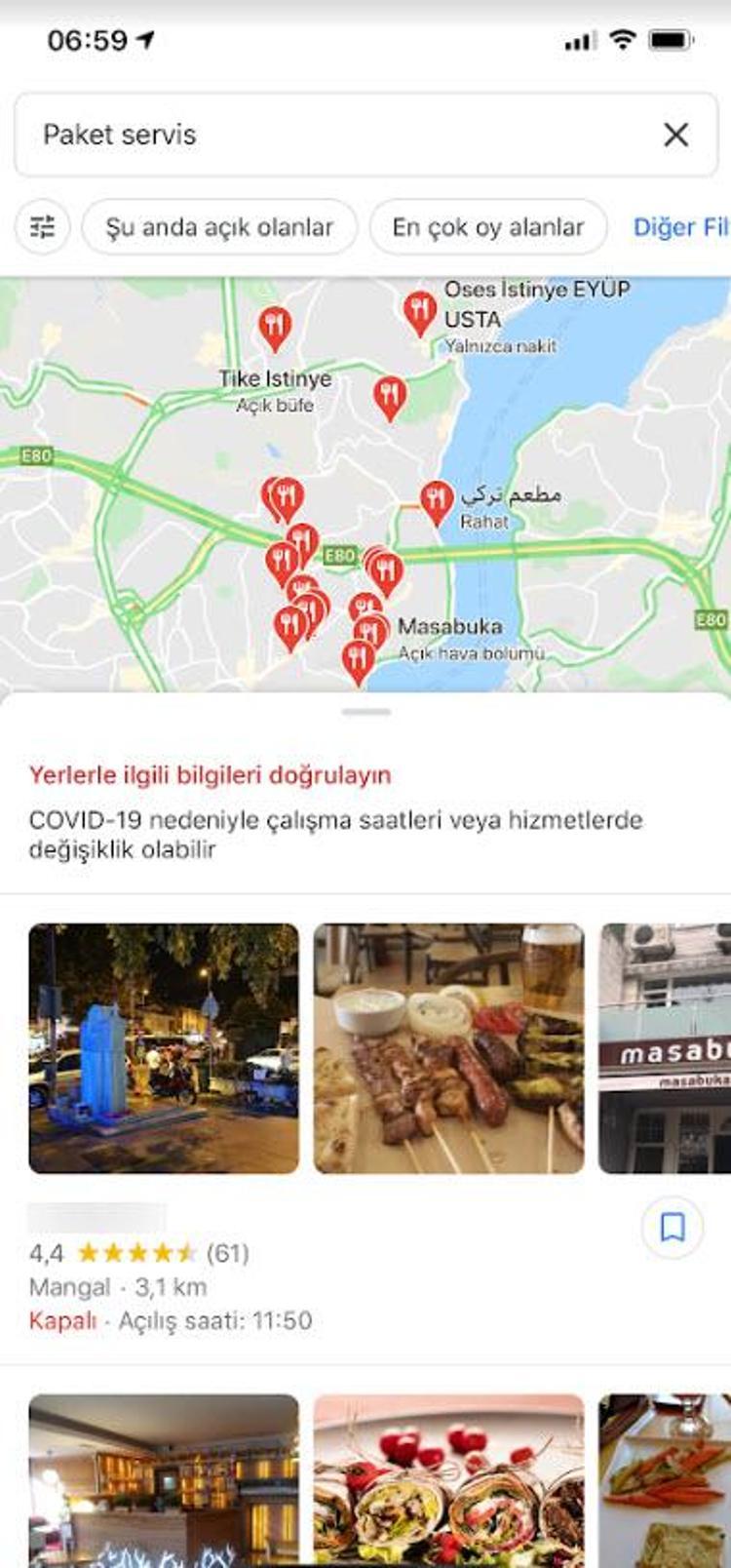Open the restaurant interior photo
Image resolution: width=731 pixels, height=1568 pixels.
pos(164,1480)
